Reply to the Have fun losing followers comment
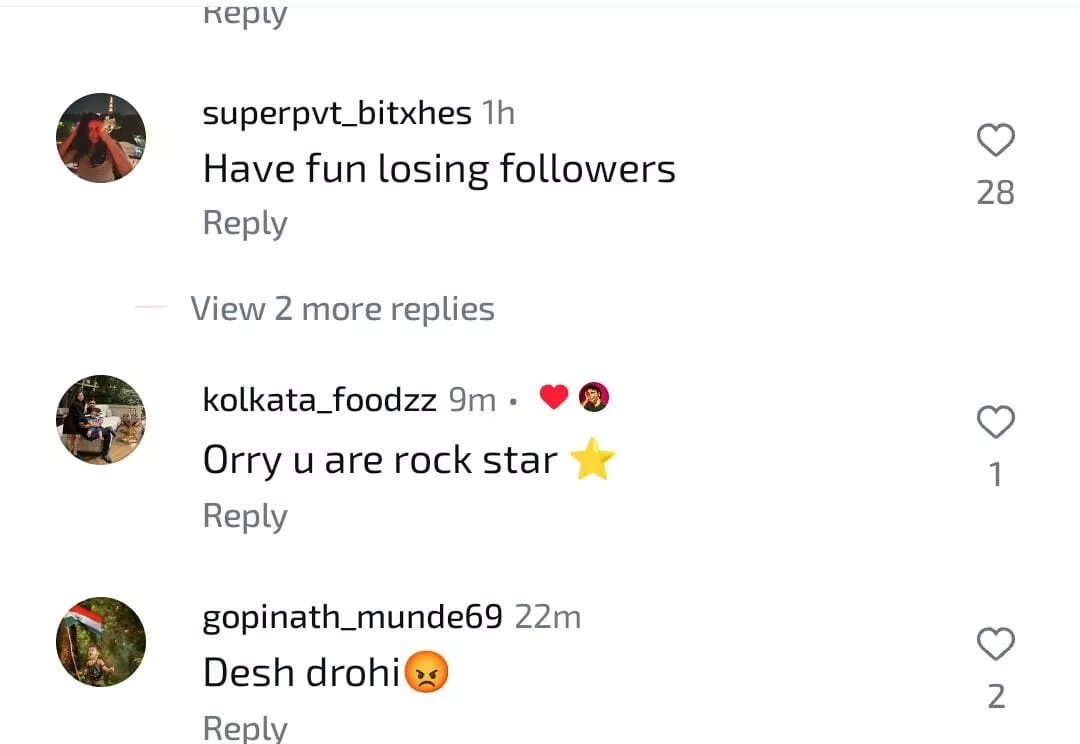The width and height of the screenshot is (1080, 744). [x=245, y=223]
